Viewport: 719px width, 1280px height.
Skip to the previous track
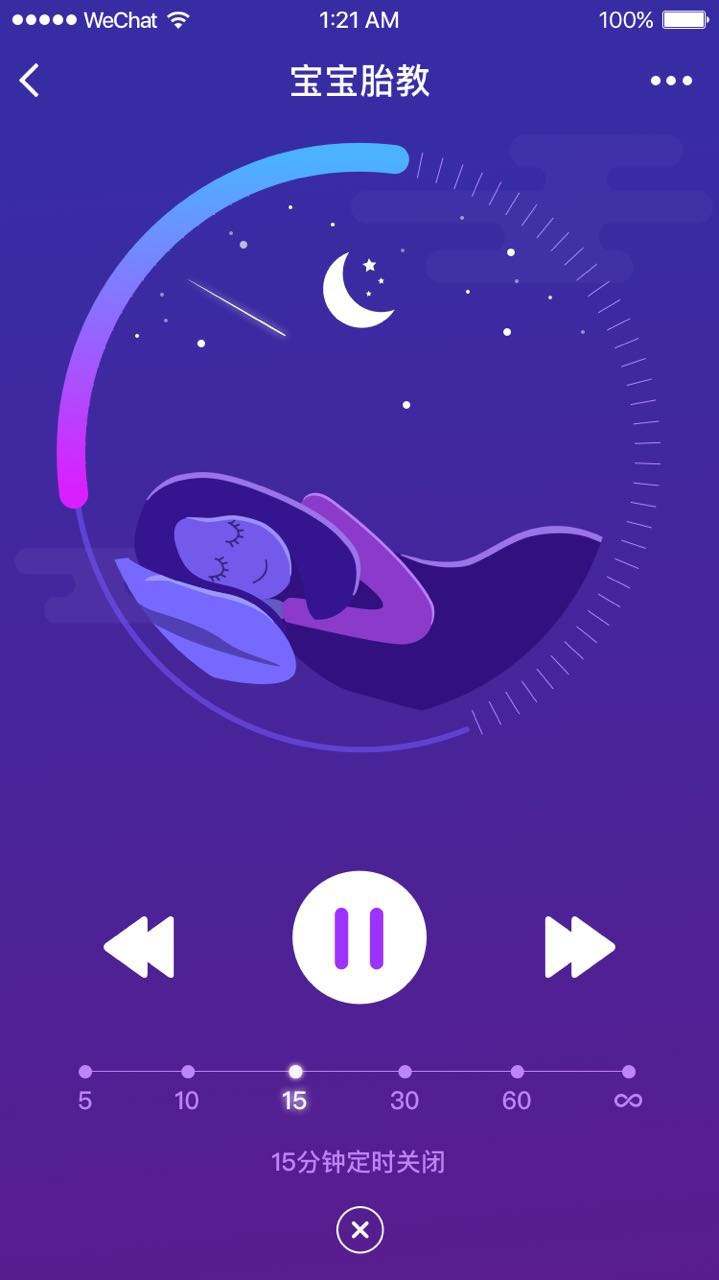click(x=139, y=946)
